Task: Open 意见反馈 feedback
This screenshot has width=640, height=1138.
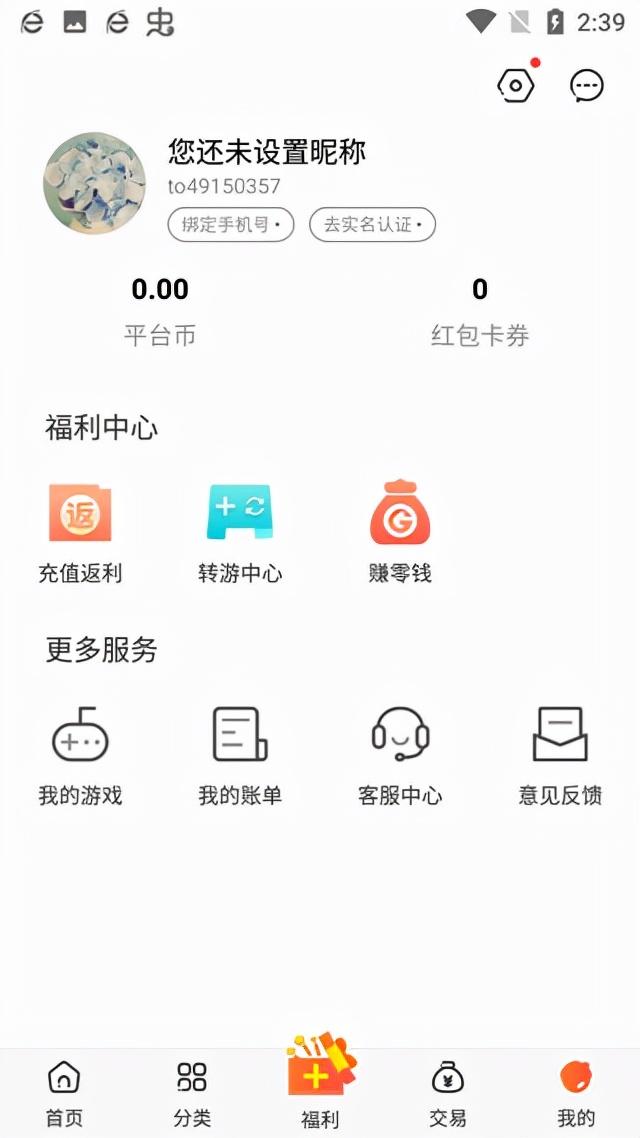Action: pos(560,755)
